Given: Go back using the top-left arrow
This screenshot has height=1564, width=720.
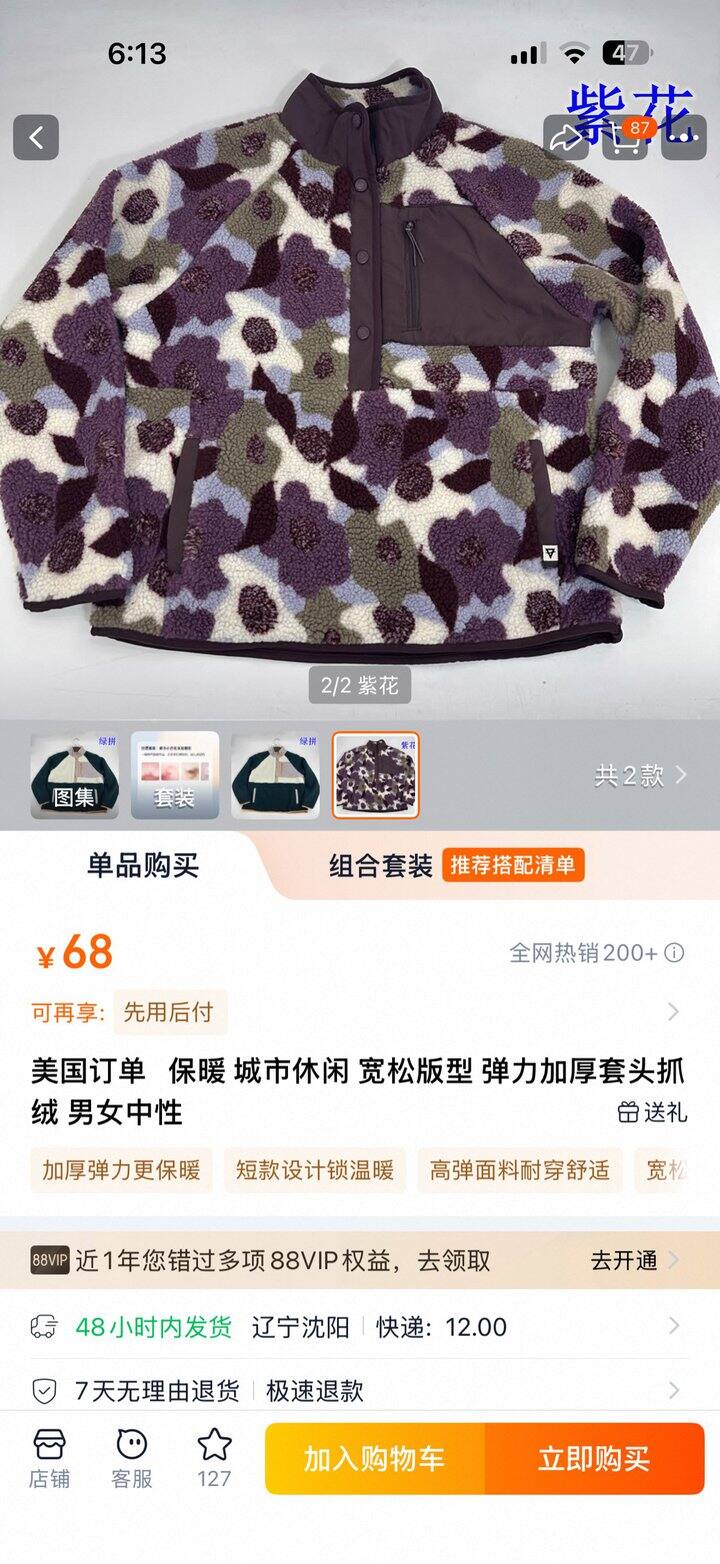Looking at the screenshot, I should pos(36,137).
